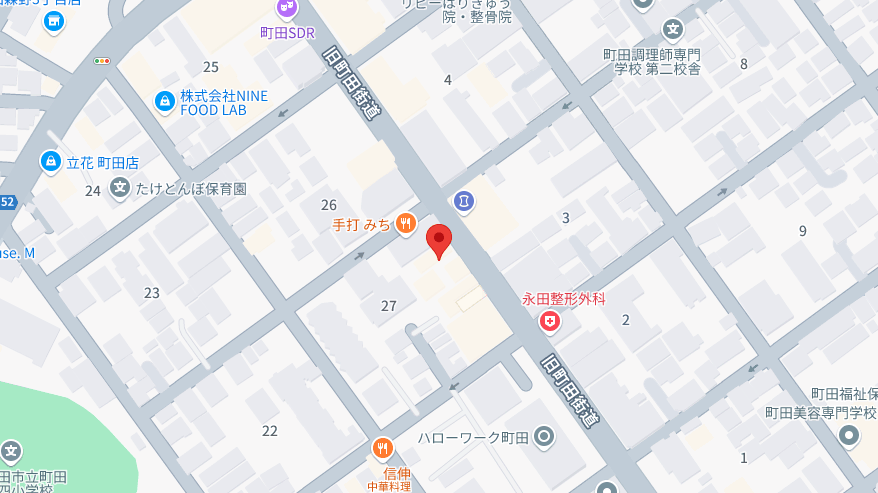This screenshot has height=493, width=878.
Task: Open 手打 みち restaurant marker
Action: pyautogui.click(x=405, y=225)
